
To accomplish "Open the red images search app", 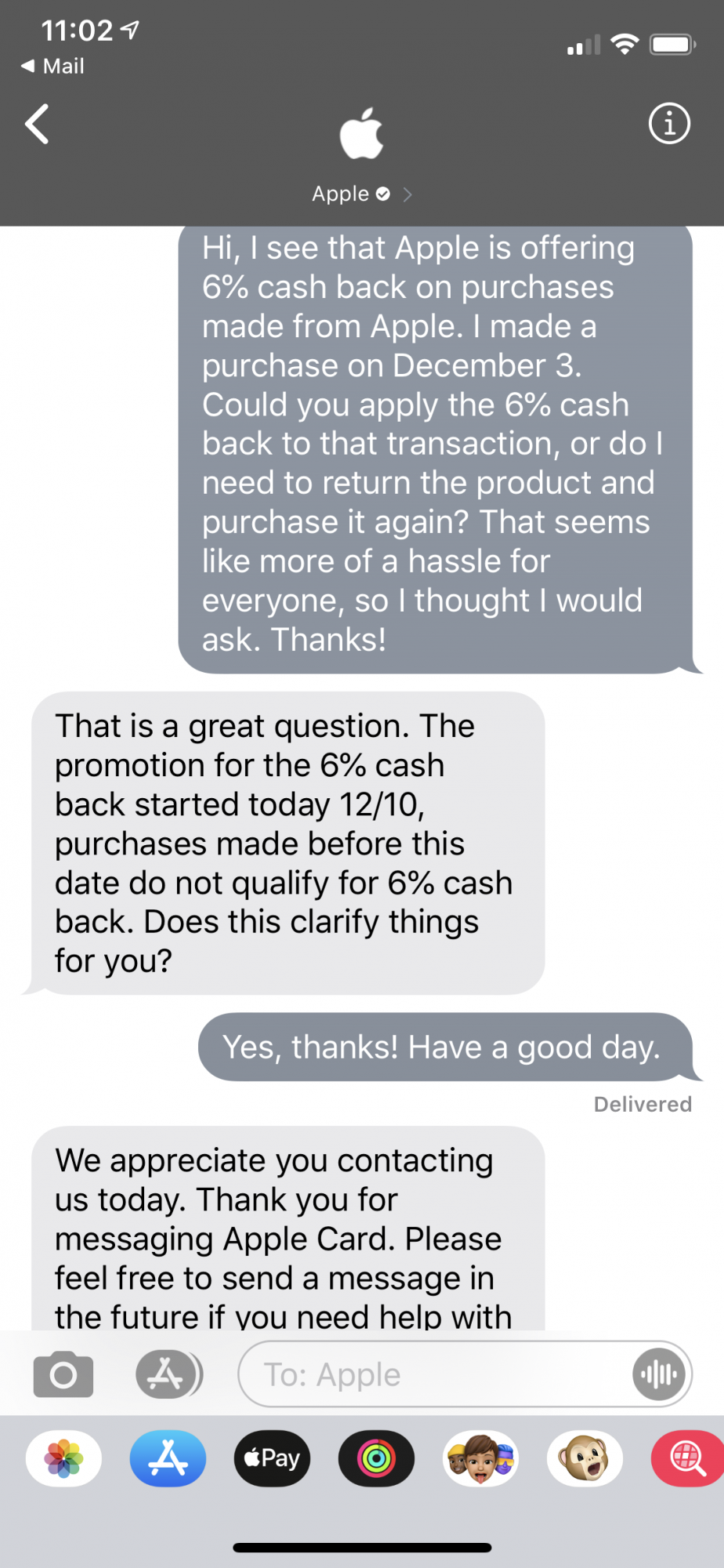I will 687,1459.
